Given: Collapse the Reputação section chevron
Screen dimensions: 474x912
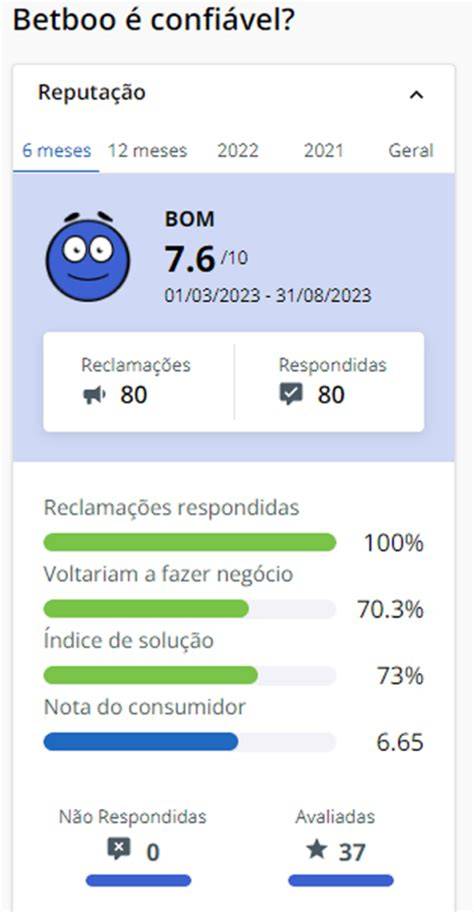Looking at the screenshot, I should click(x=416, y=95).
